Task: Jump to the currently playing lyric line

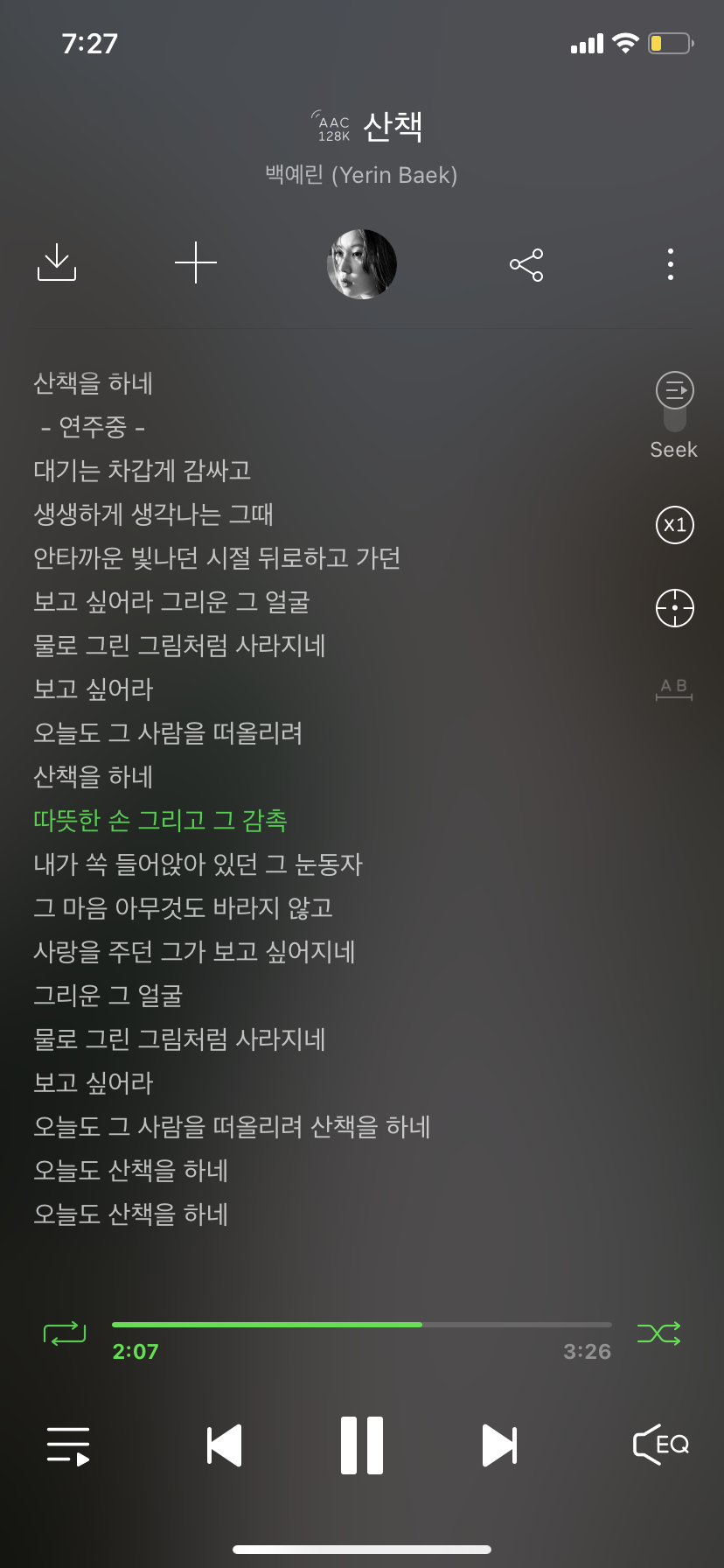Action: 673,609
